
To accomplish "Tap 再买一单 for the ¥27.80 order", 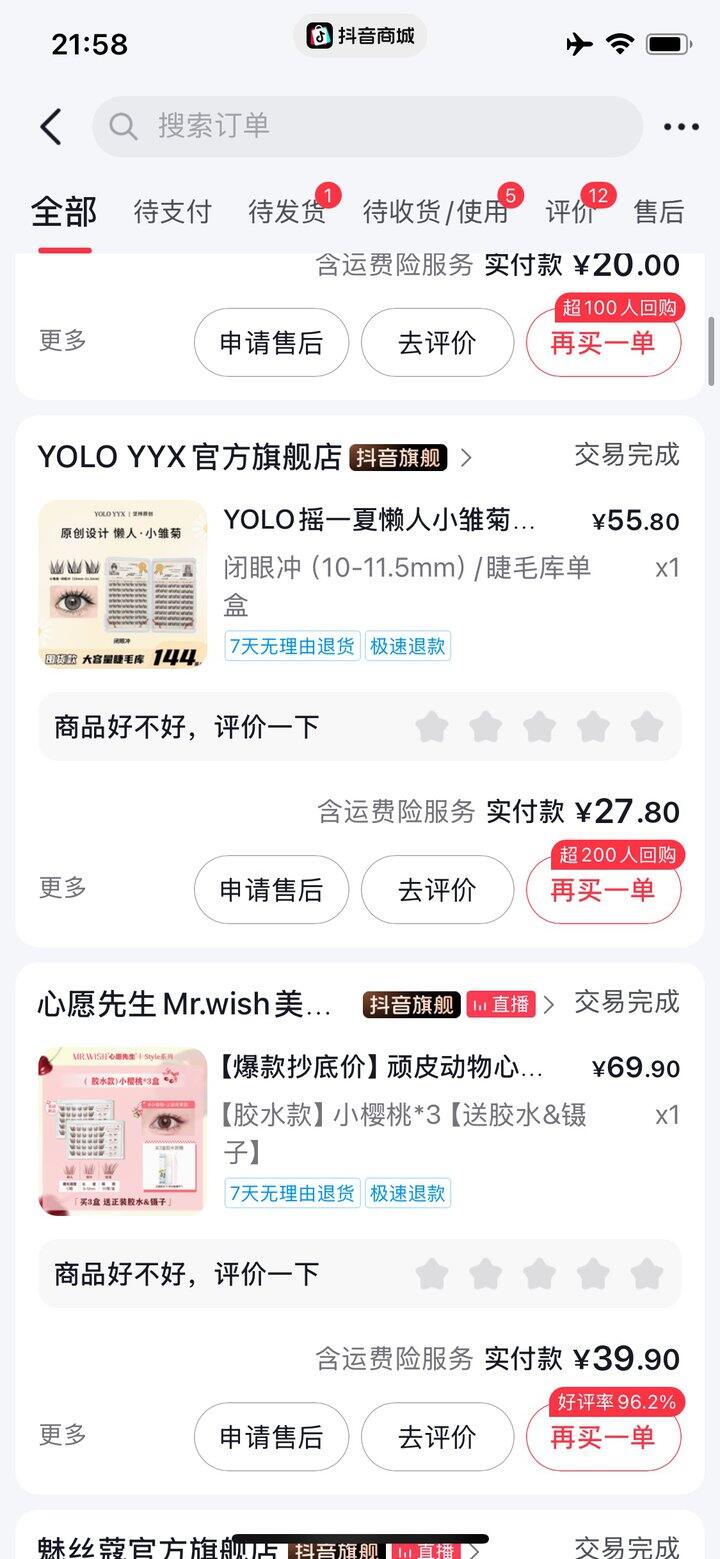I will (603, 890).
